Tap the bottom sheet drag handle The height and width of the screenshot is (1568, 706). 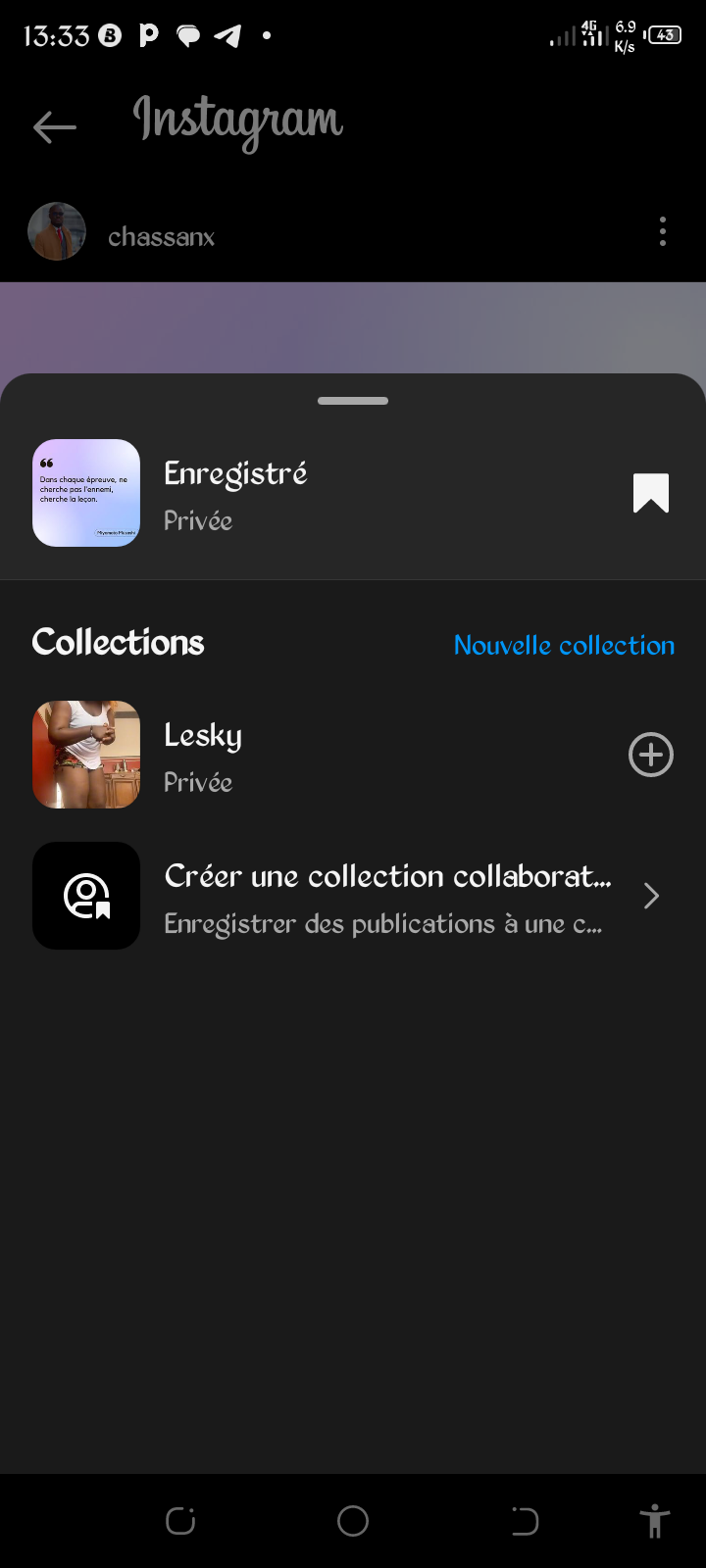click(353, 401)
